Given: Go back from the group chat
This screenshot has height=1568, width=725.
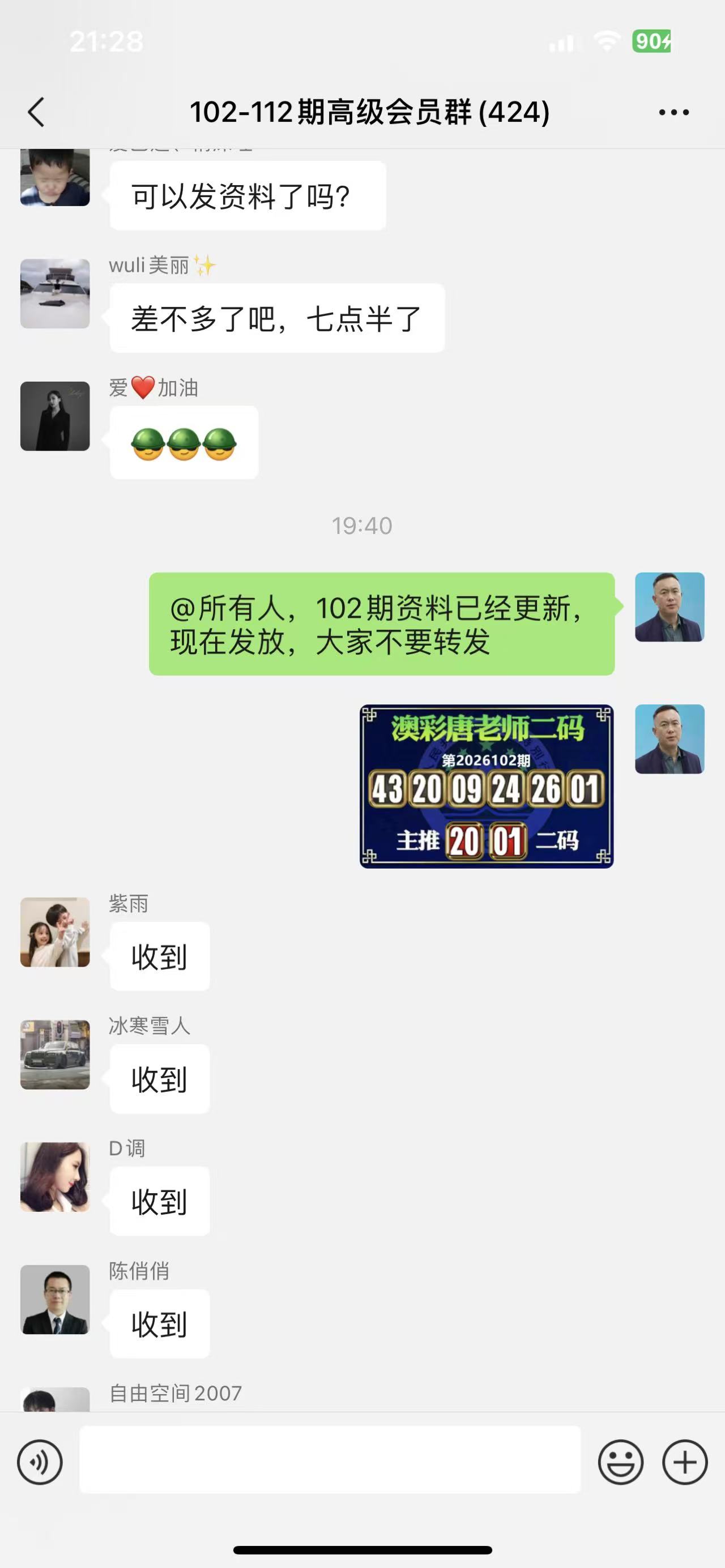Looking at the screenshot, I should click(36, 112).
